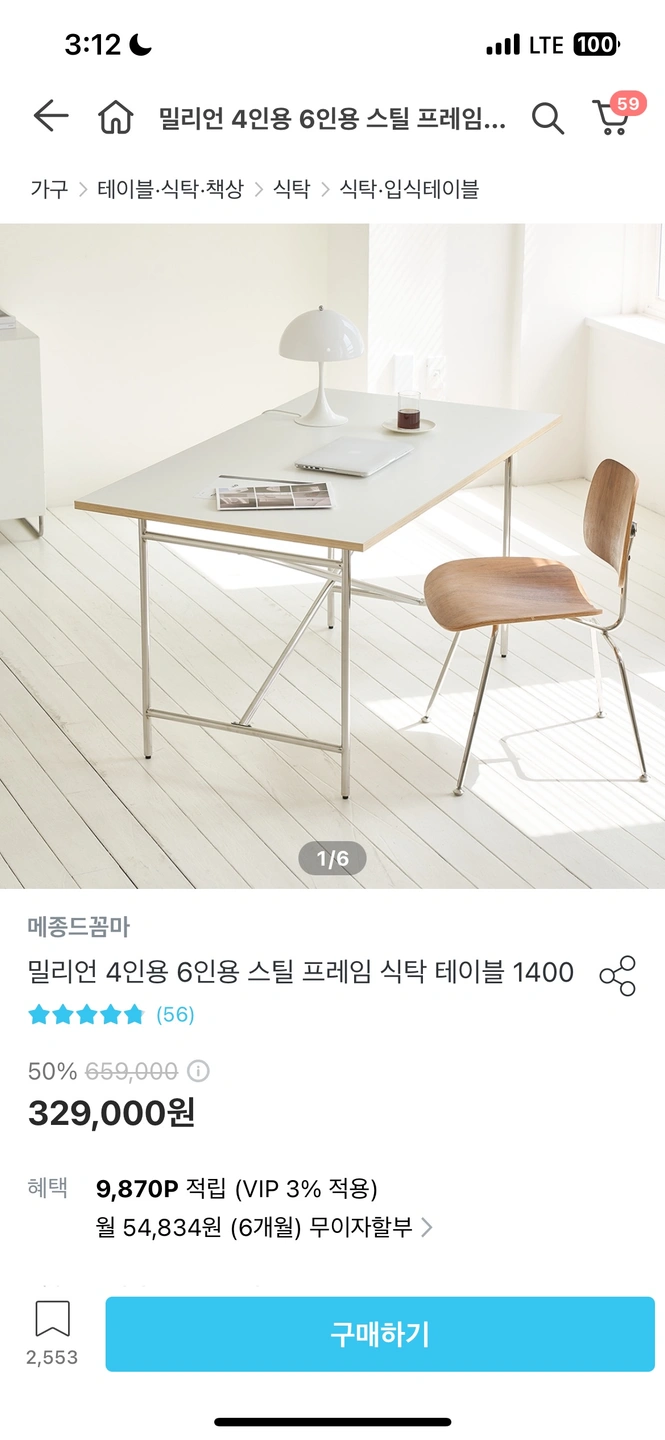Open the 식탁·입식테이블 breadcrumb
The width and height of the screenshot is (665, 1440).
tap(409, 188)
